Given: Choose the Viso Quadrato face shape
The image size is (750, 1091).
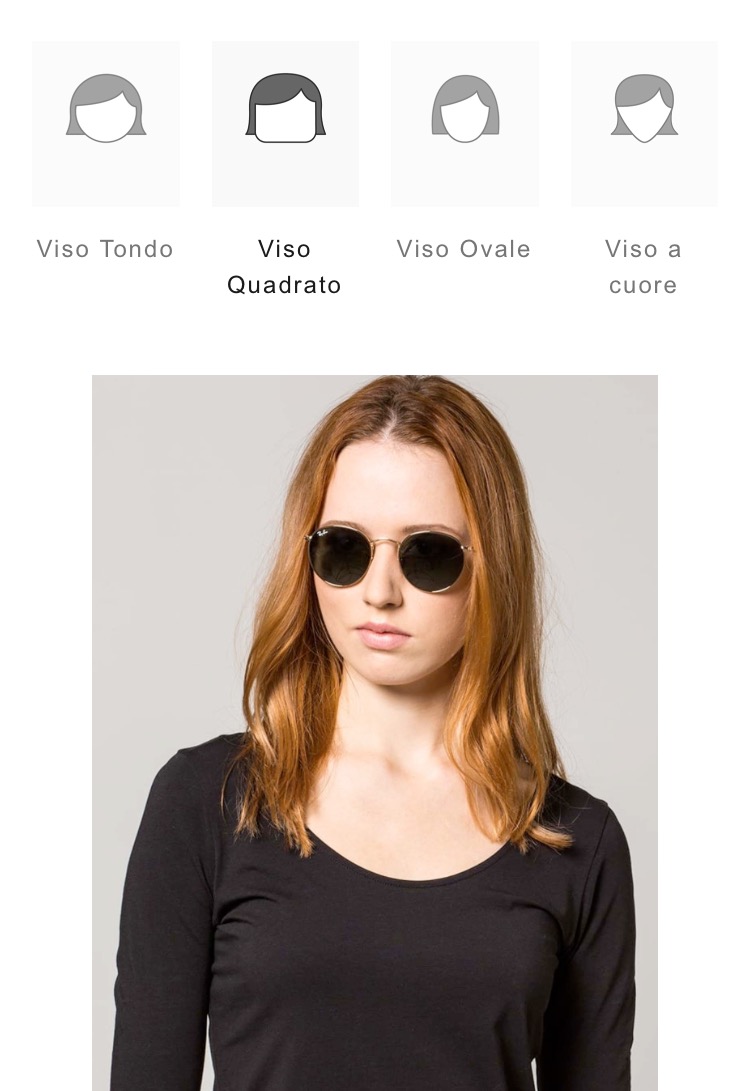Looking at the screenshot, I should (x=285, y=124).
